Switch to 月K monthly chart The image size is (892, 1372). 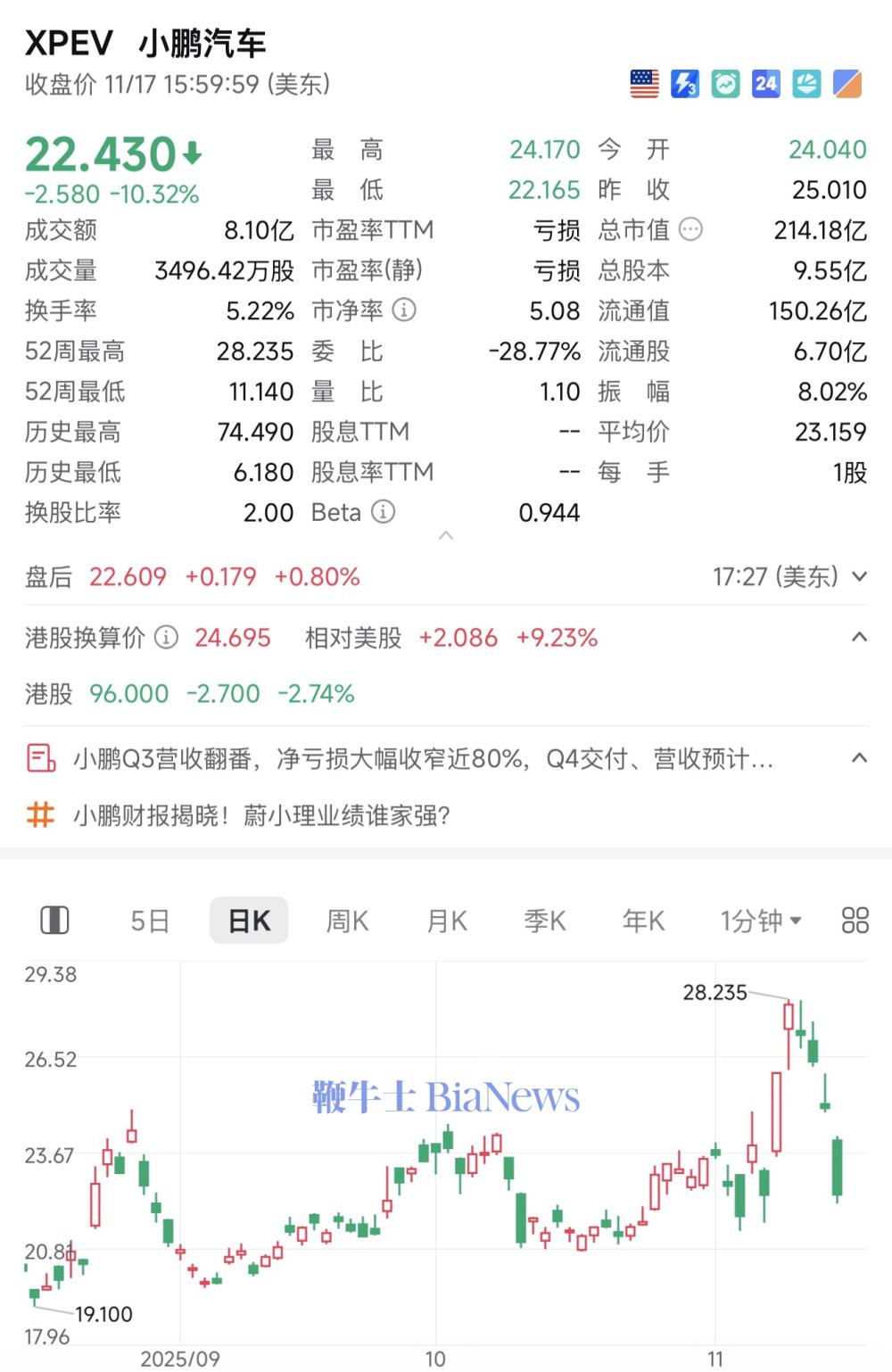(x=447, y=921)
